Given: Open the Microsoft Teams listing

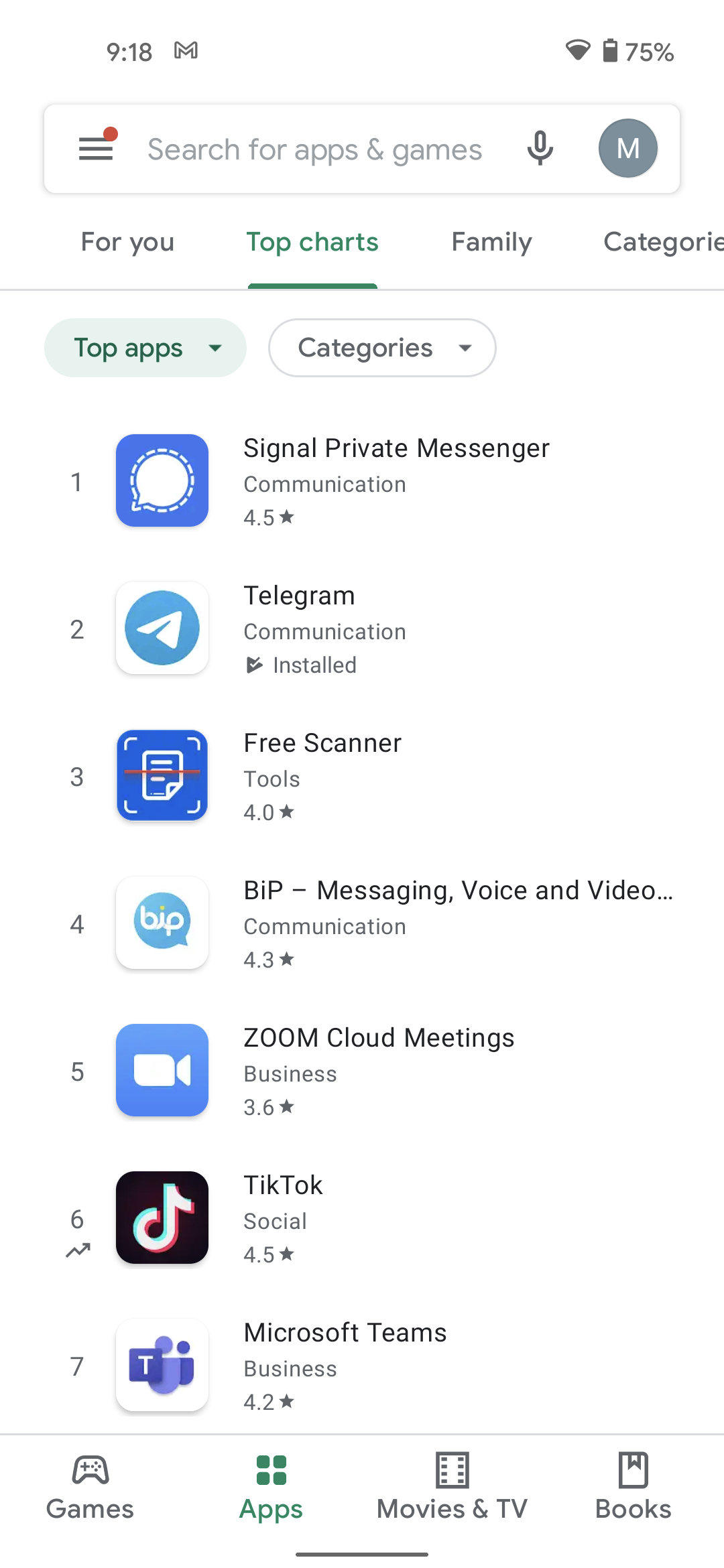Looking at the screenshot, I should (362, 1366).
